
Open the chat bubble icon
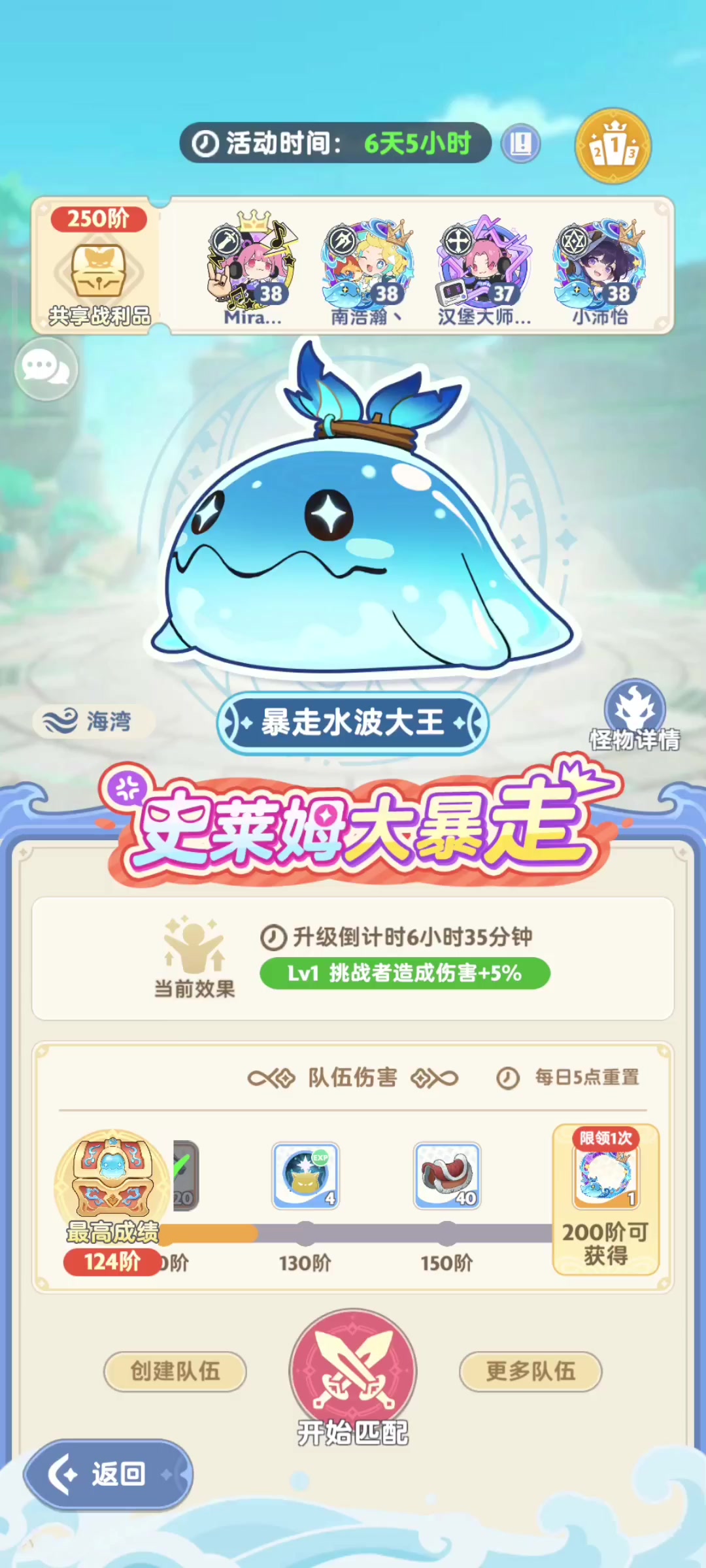[x=46, y=369]
